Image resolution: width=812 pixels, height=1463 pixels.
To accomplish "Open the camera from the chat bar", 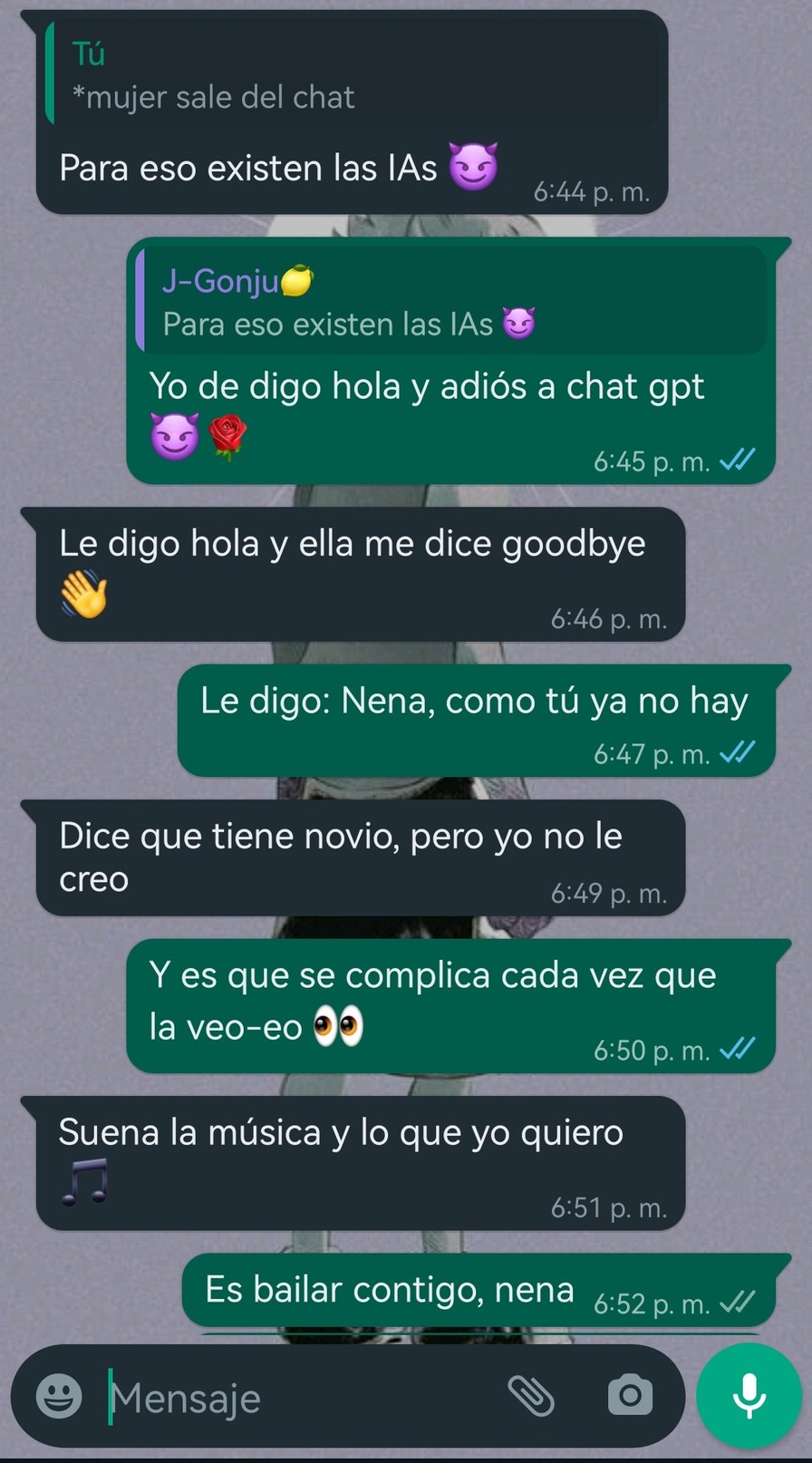I will 630,1396.
